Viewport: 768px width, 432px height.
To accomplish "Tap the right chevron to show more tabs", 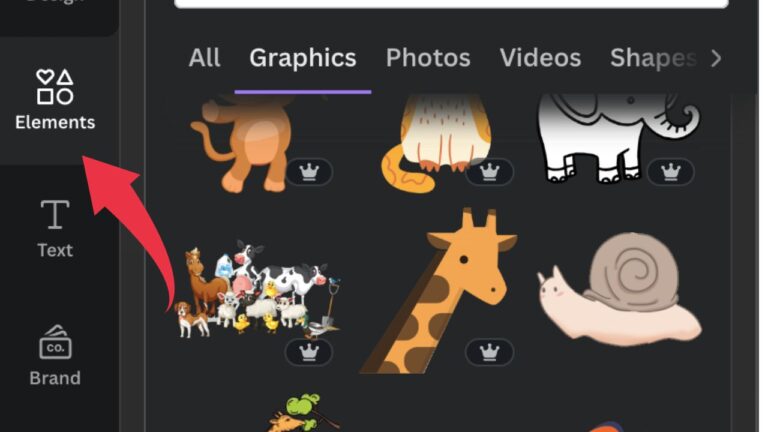I will tap(716, 58).
